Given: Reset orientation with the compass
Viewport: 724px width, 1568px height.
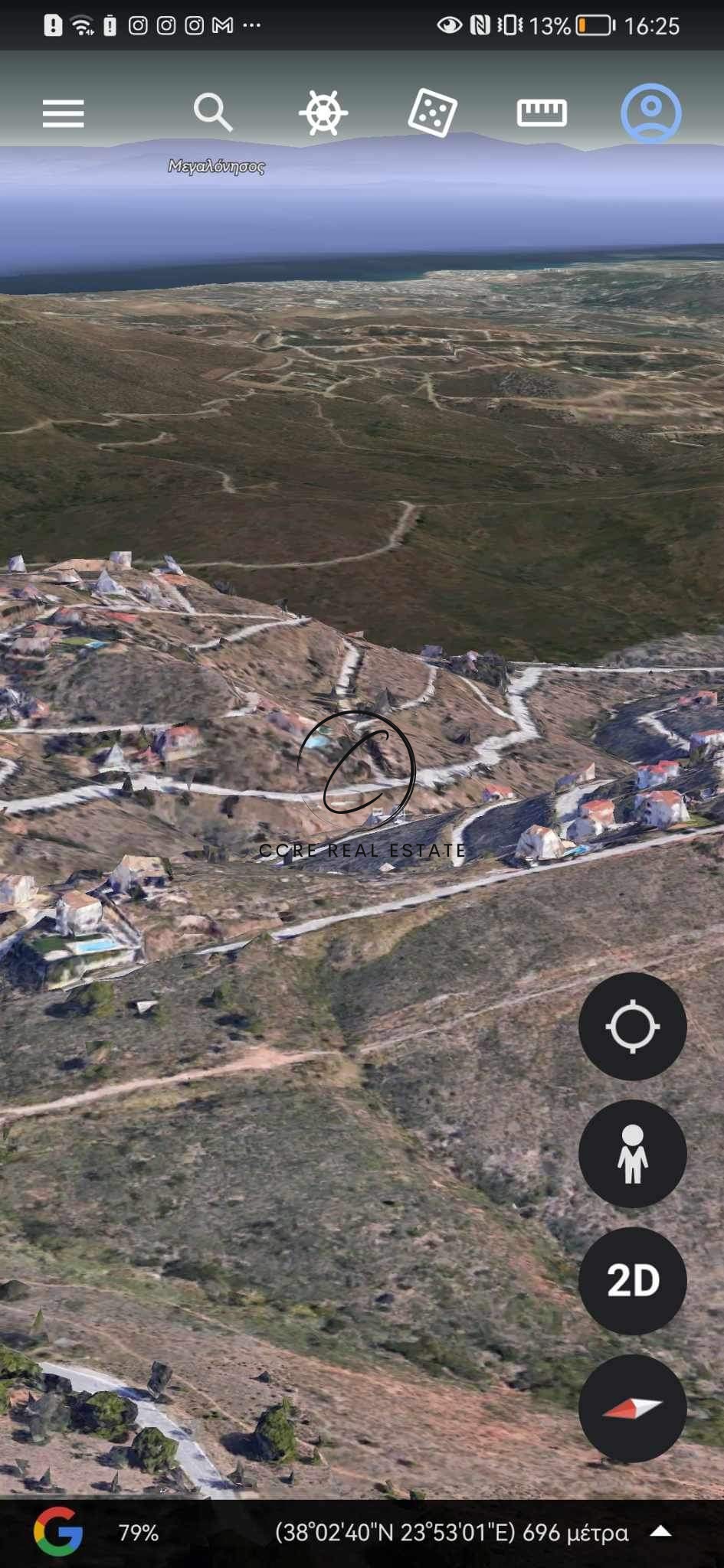Looking at the screenshot, I should (632, 1408).
